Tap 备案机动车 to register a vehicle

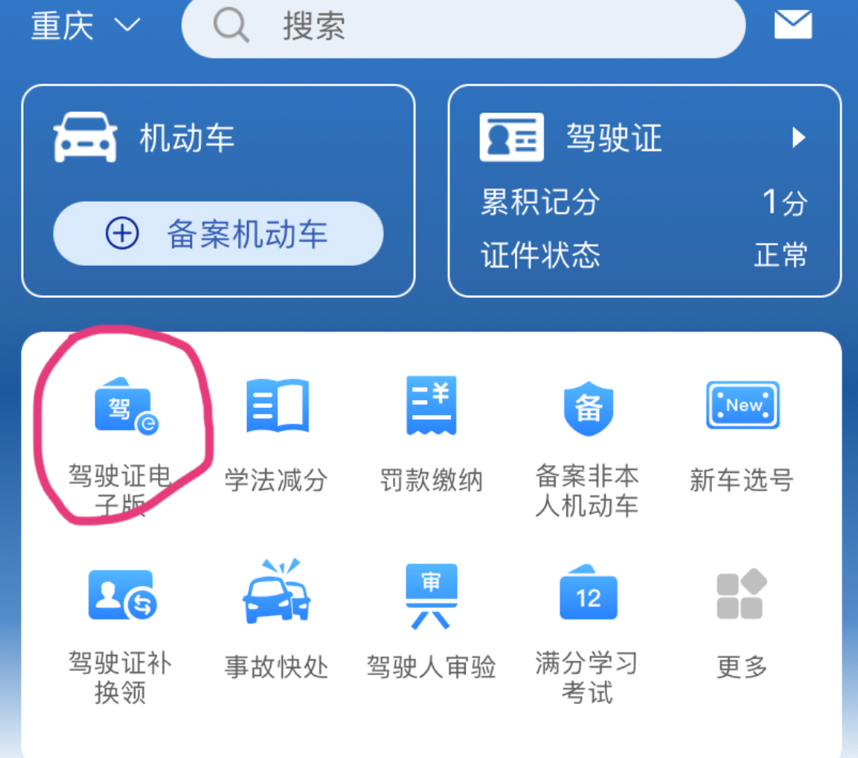pyautogui.click(x=218, y=235)
